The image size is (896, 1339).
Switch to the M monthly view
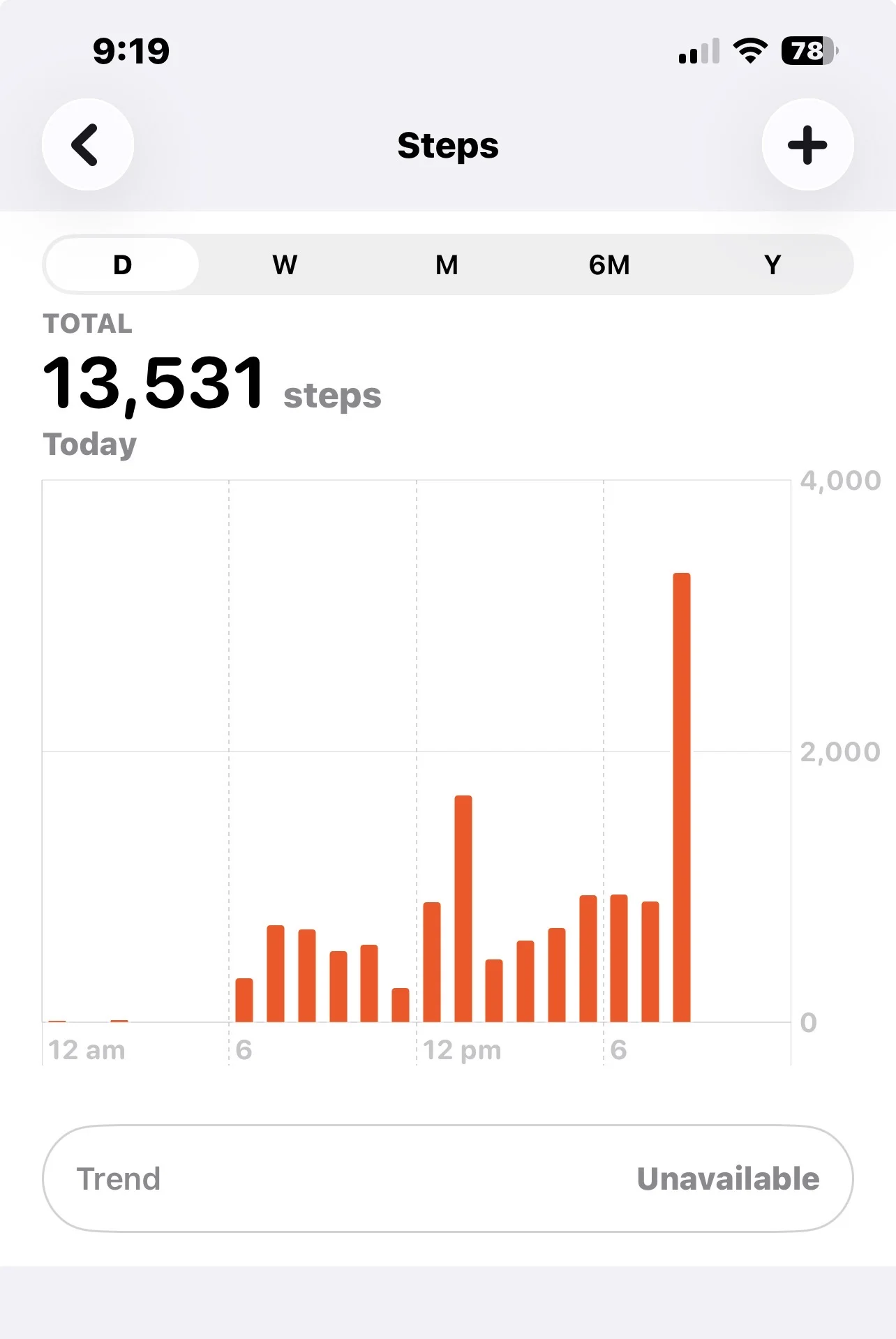447,264
